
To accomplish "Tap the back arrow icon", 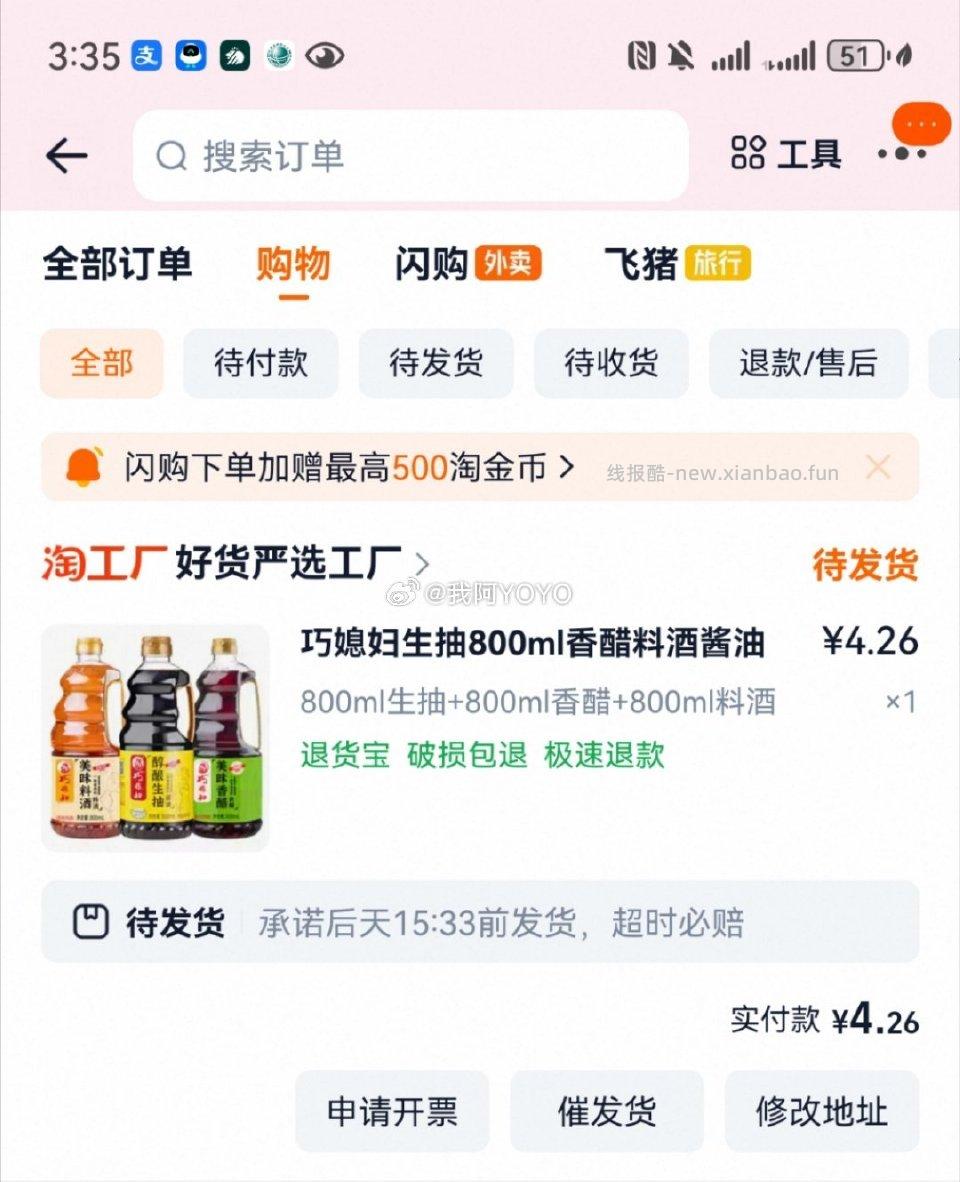I will (64, 157).
